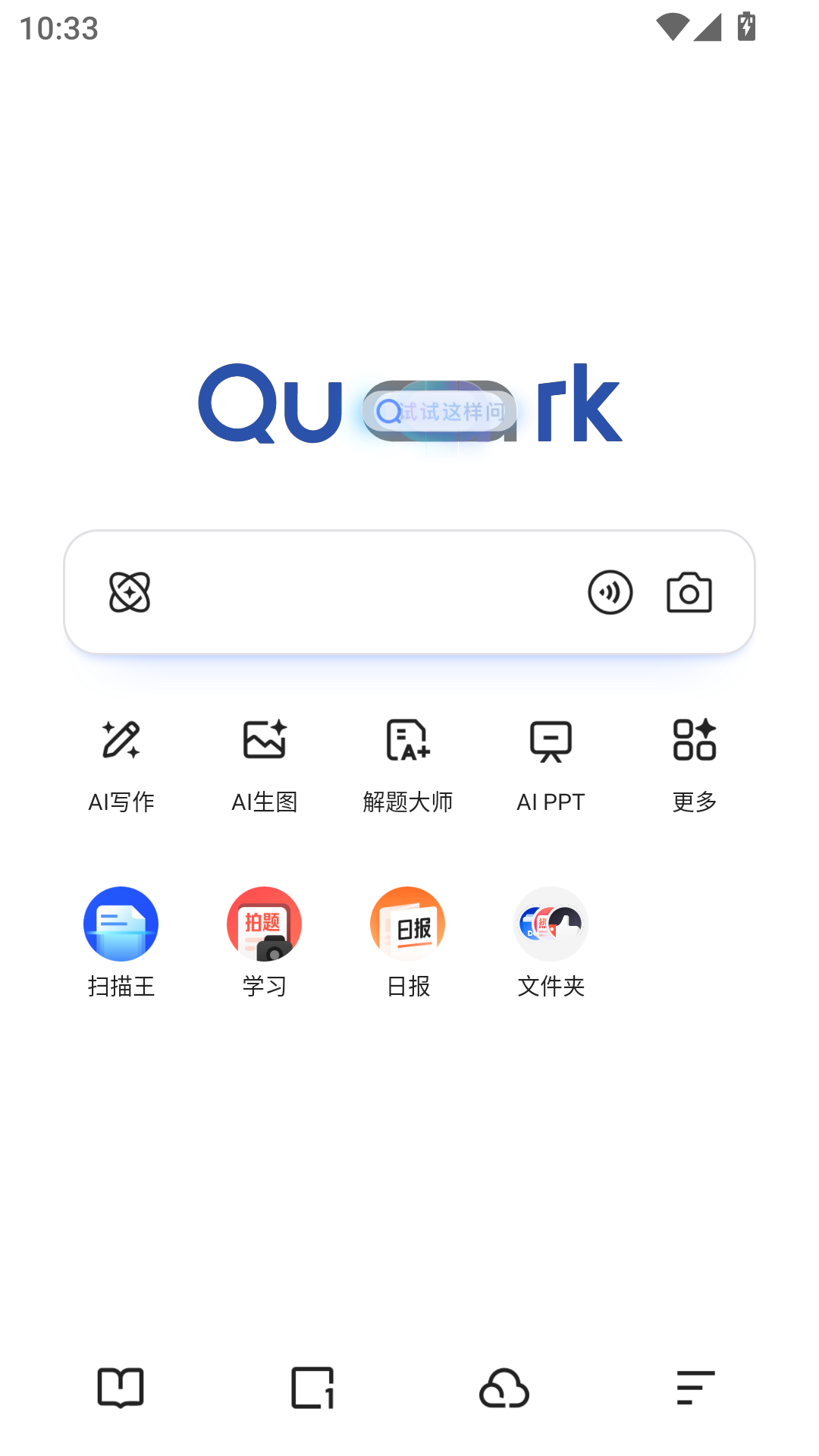The image size is (819, 1456).
Task: Open the AI生图 image generator
Action: tap(264, 762)
